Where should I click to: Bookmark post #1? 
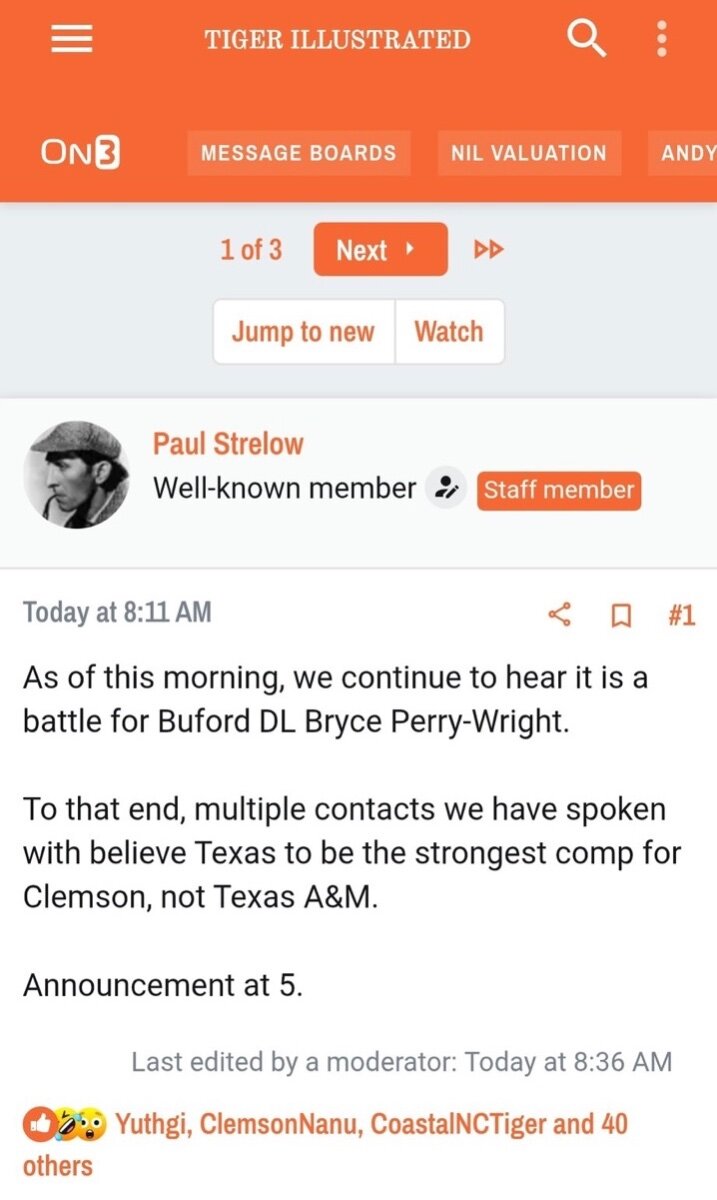621,616
